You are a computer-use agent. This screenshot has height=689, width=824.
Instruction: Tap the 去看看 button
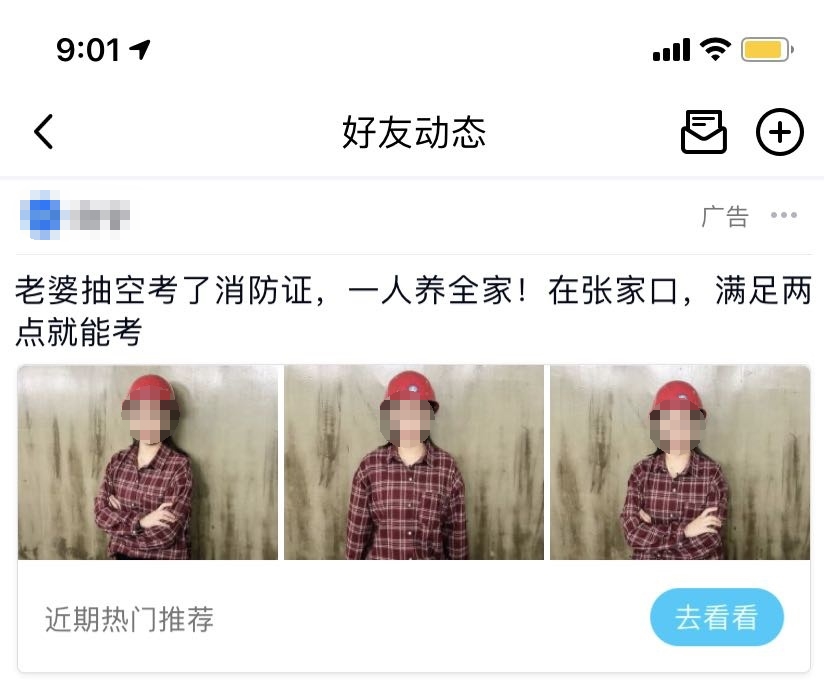pos(716,618)
